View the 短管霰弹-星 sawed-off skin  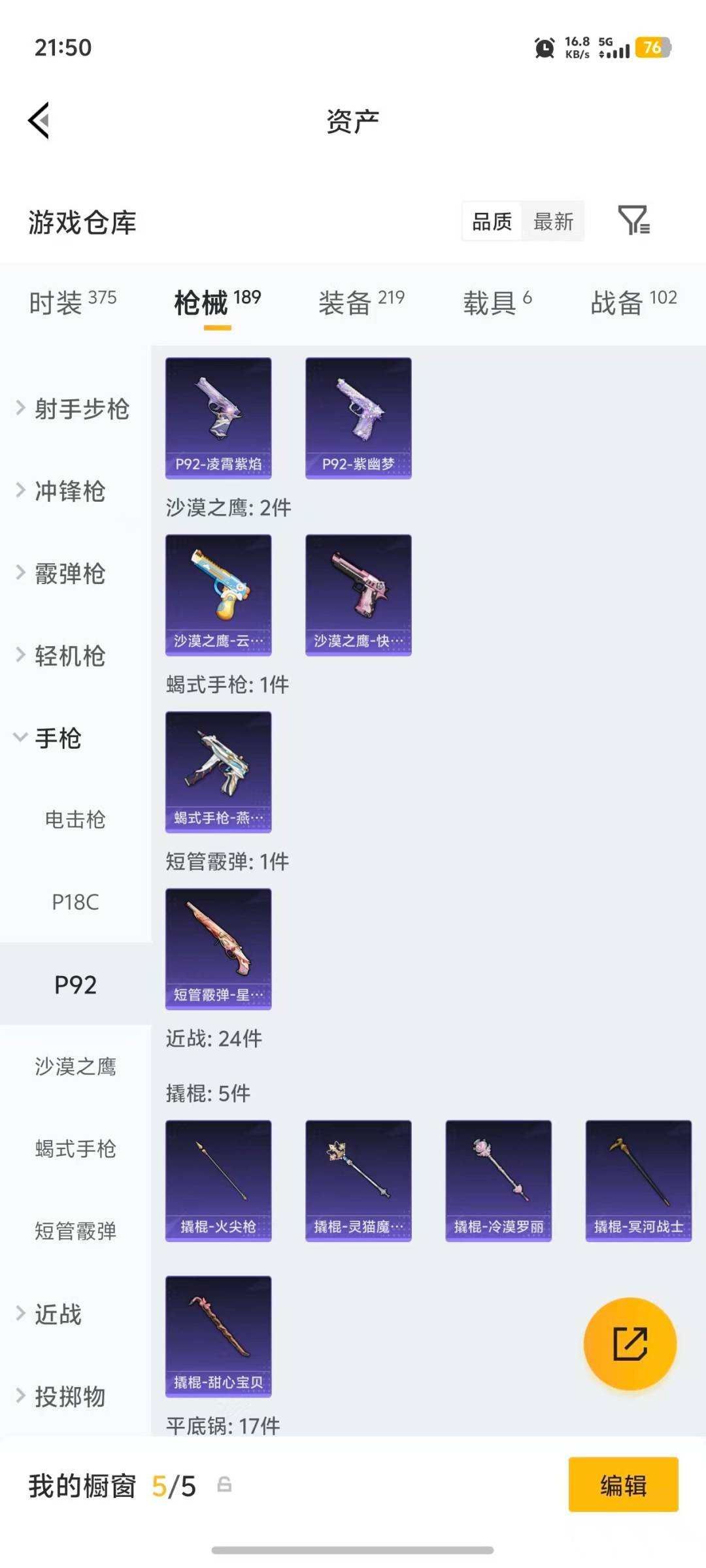coord(218,947)
